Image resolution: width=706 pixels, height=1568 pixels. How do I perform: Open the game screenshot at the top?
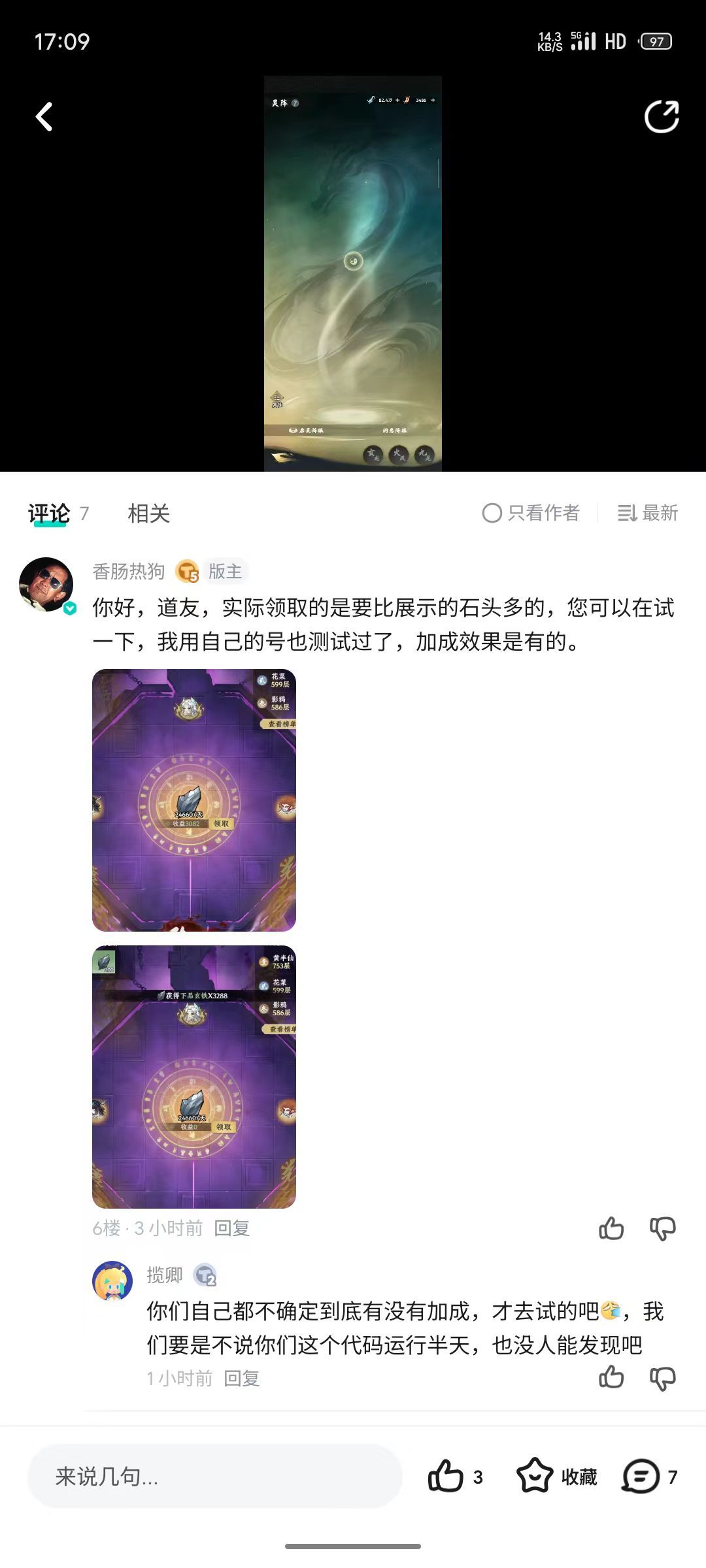[x=353, y=273]
